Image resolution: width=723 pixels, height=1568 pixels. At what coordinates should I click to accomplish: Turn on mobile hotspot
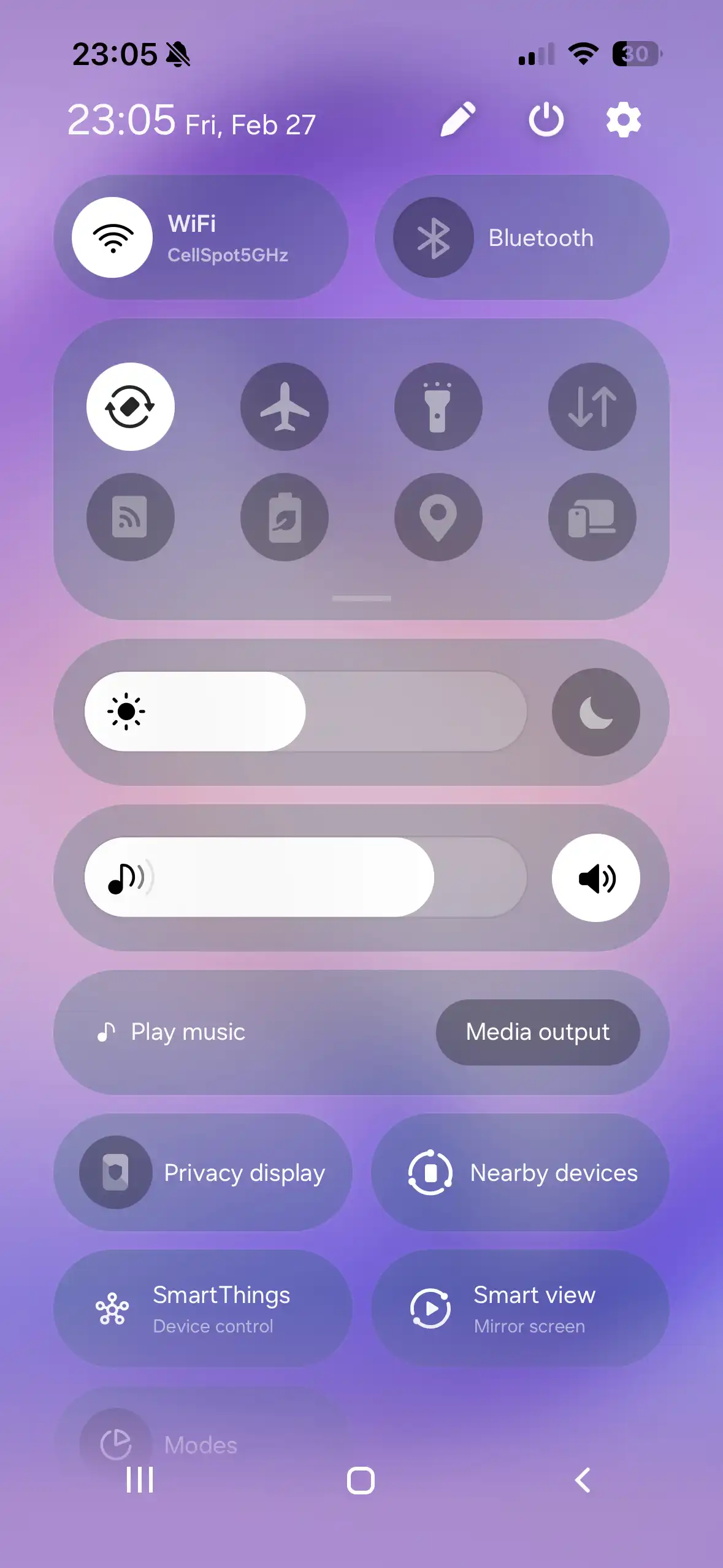click(131, 517)
